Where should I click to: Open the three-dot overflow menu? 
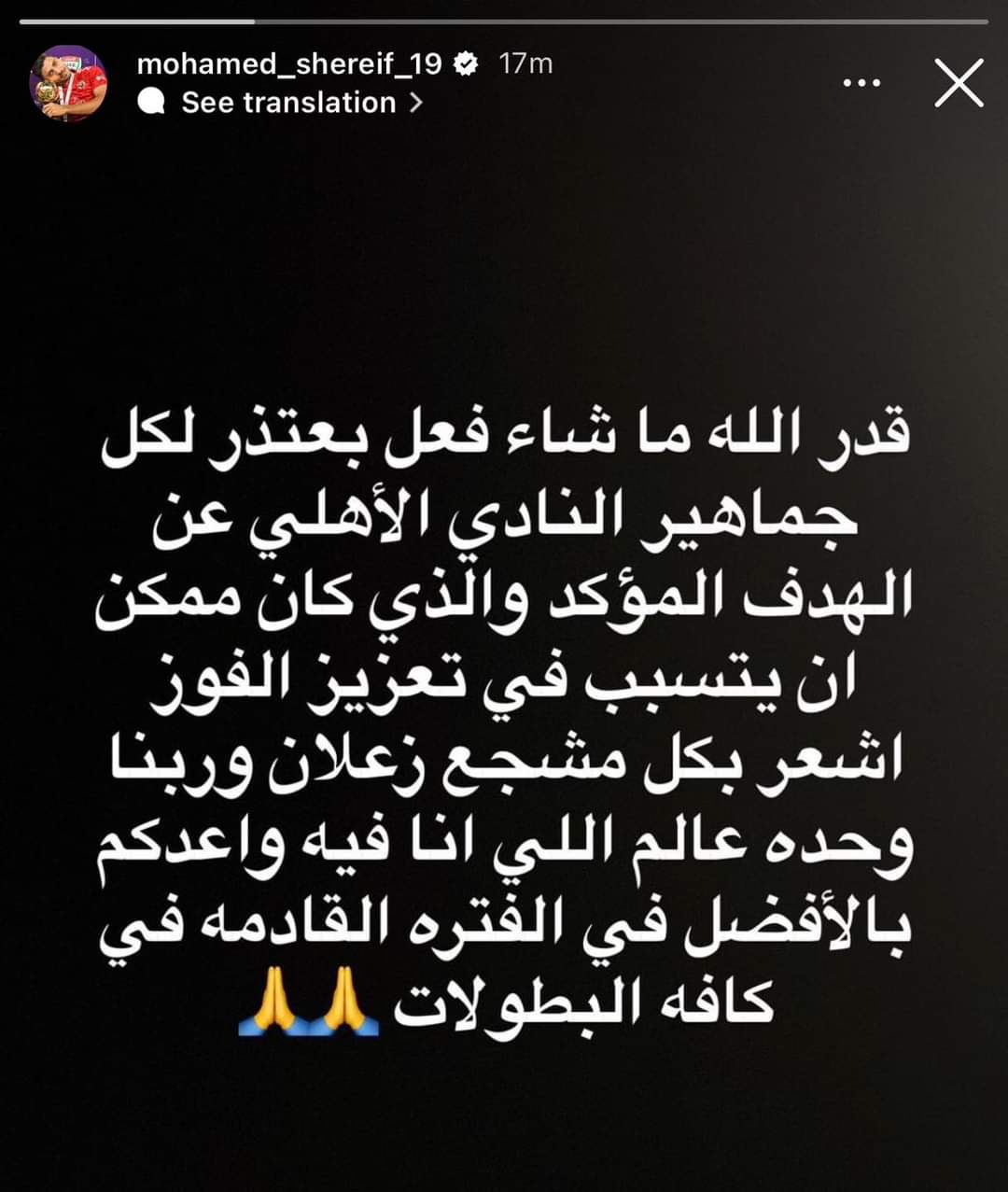point(861,83)
